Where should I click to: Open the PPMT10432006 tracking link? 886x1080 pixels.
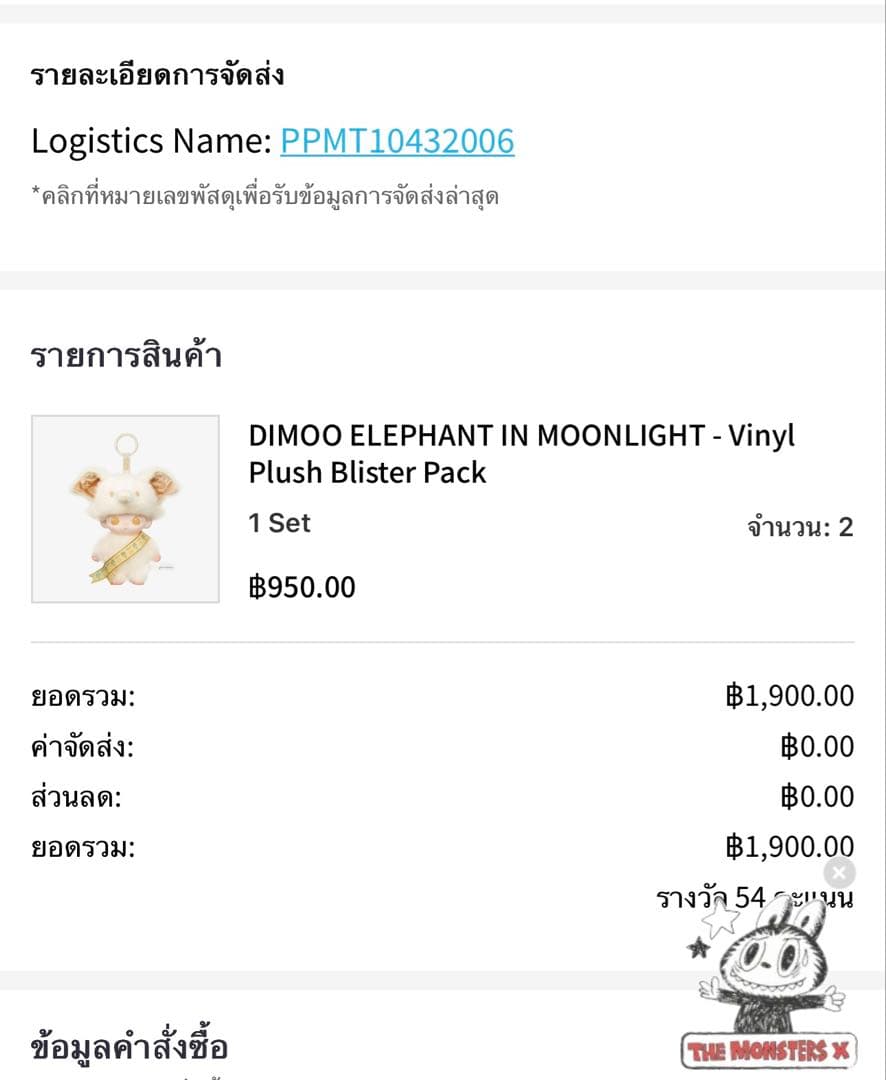398,142
